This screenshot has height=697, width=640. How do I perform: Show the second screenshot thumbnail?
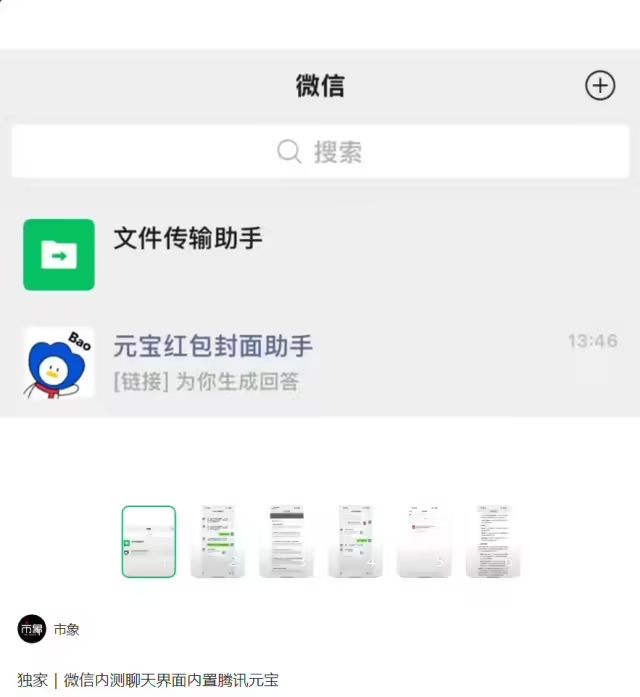pos(218,541)
